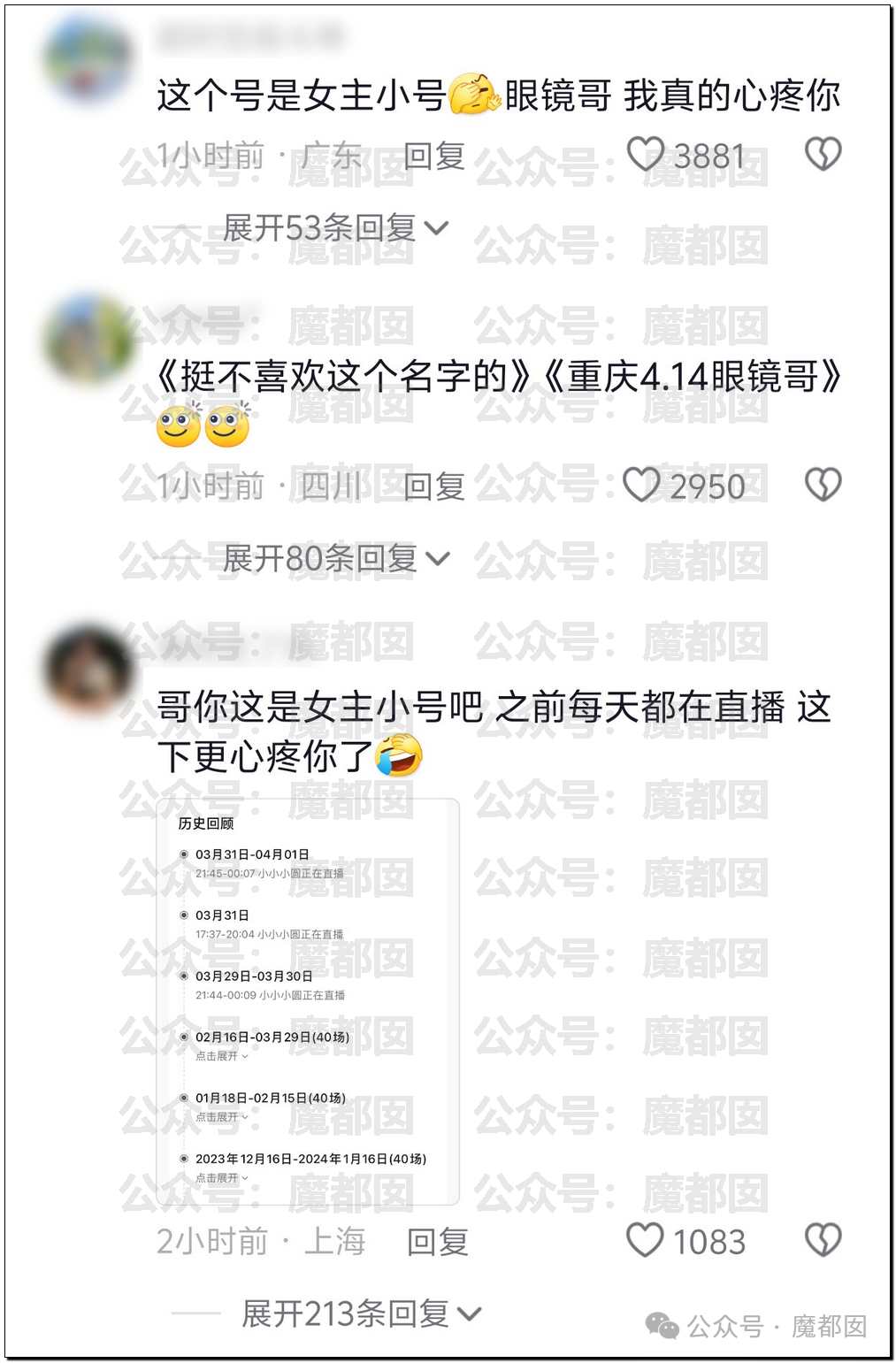This screenshot has height=1363, width=896.
Task: Reply to the comment from 上海
Action: (x=437, y=1242)
